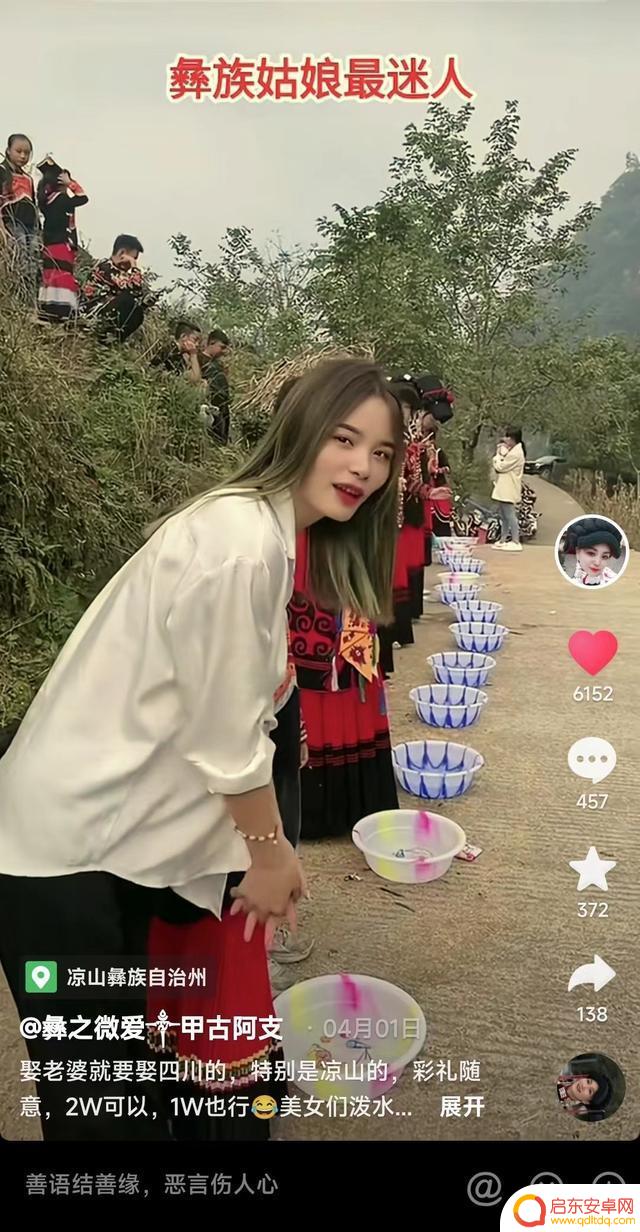
Task: Tap the comment field 善语结善缘
Action: (152, 1186)
